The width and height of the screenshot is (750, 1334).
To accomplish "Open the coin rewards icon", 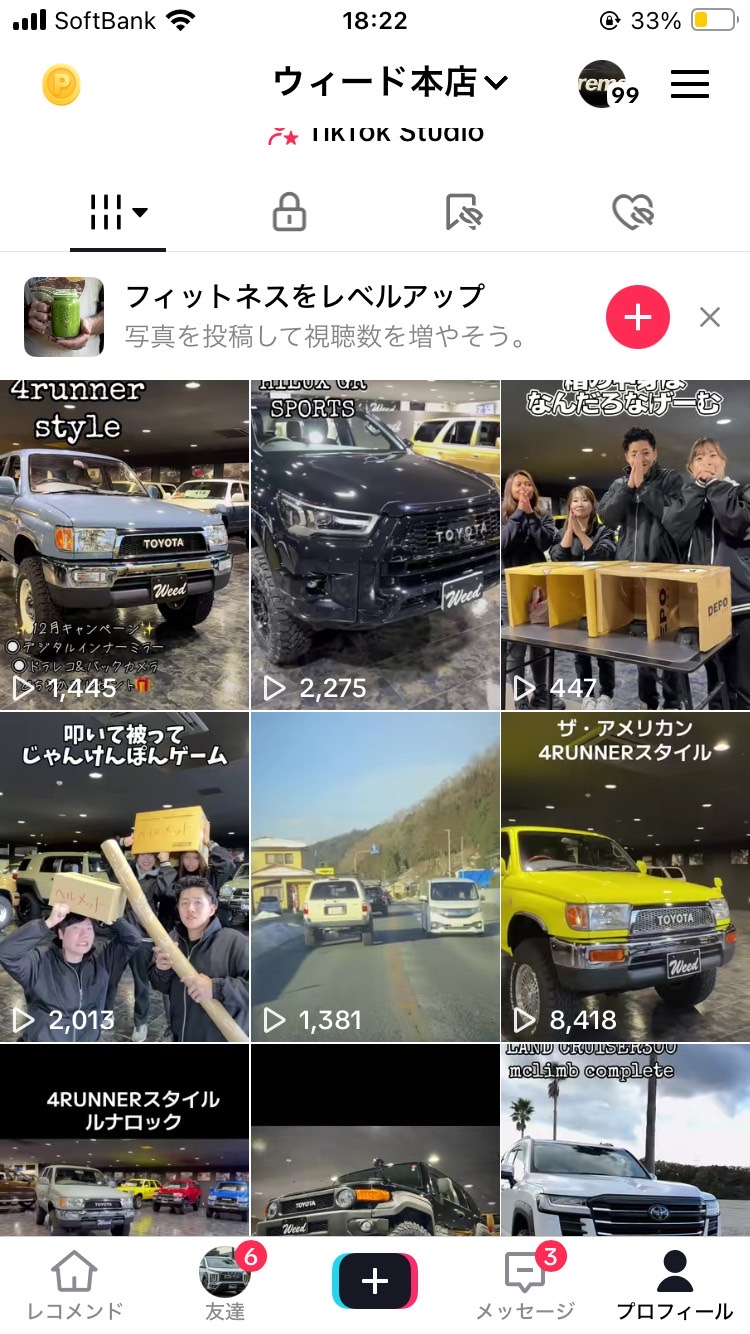I will tap(61, 86).
